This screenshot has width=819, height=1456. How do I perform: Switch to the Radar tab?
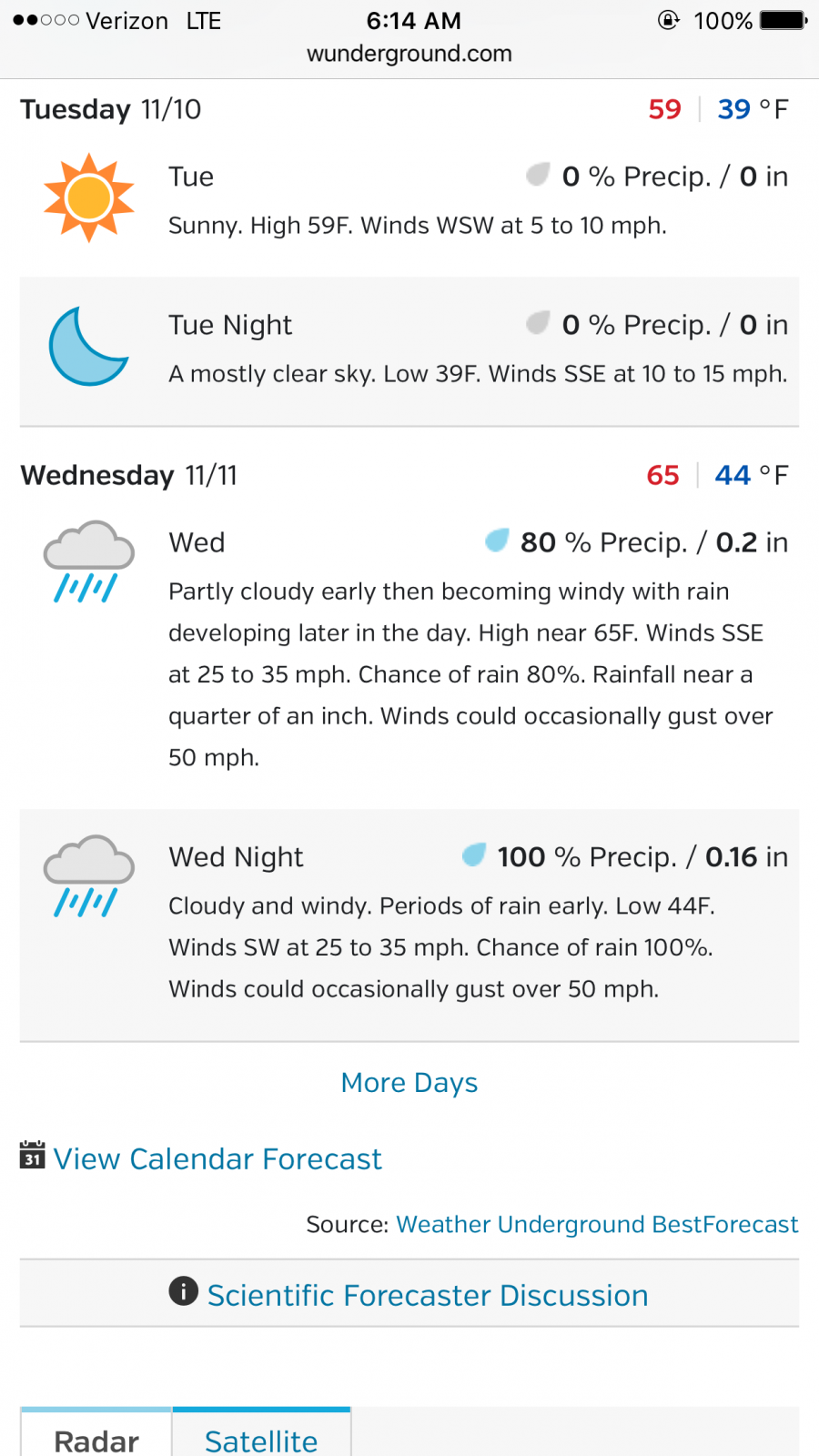click(96, 1434)
